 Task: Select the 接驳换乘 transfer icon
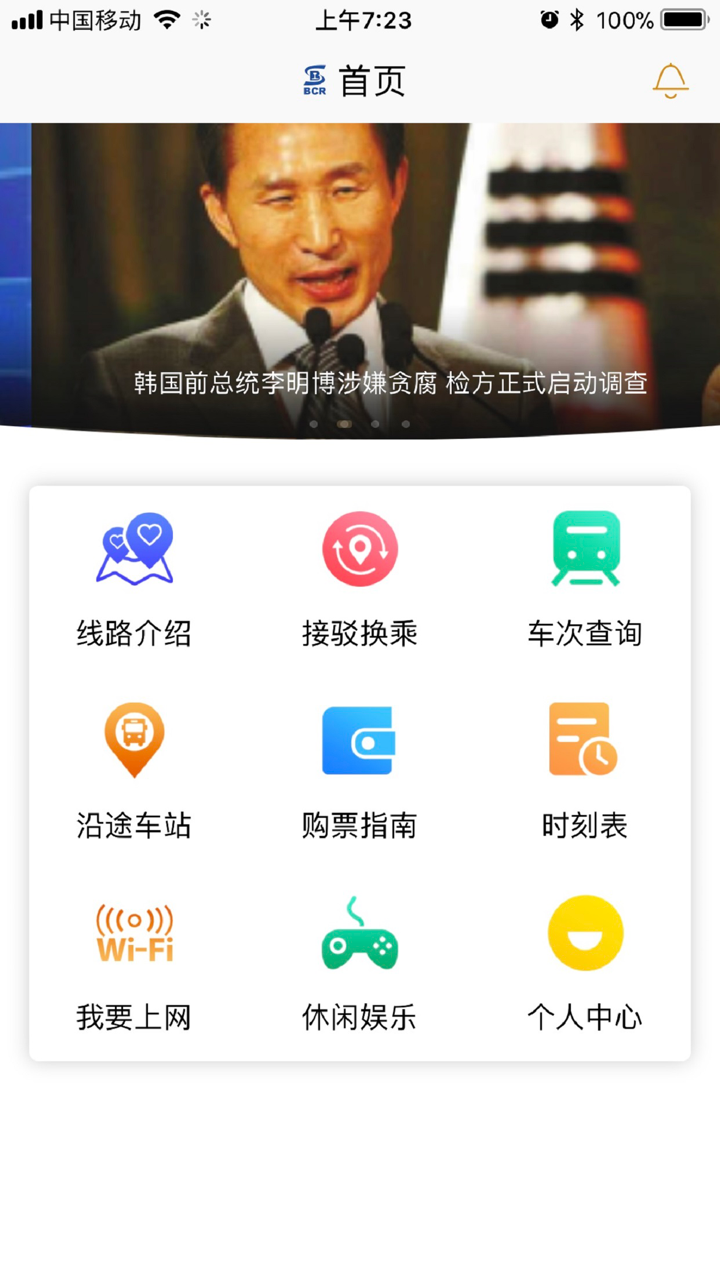359,548
